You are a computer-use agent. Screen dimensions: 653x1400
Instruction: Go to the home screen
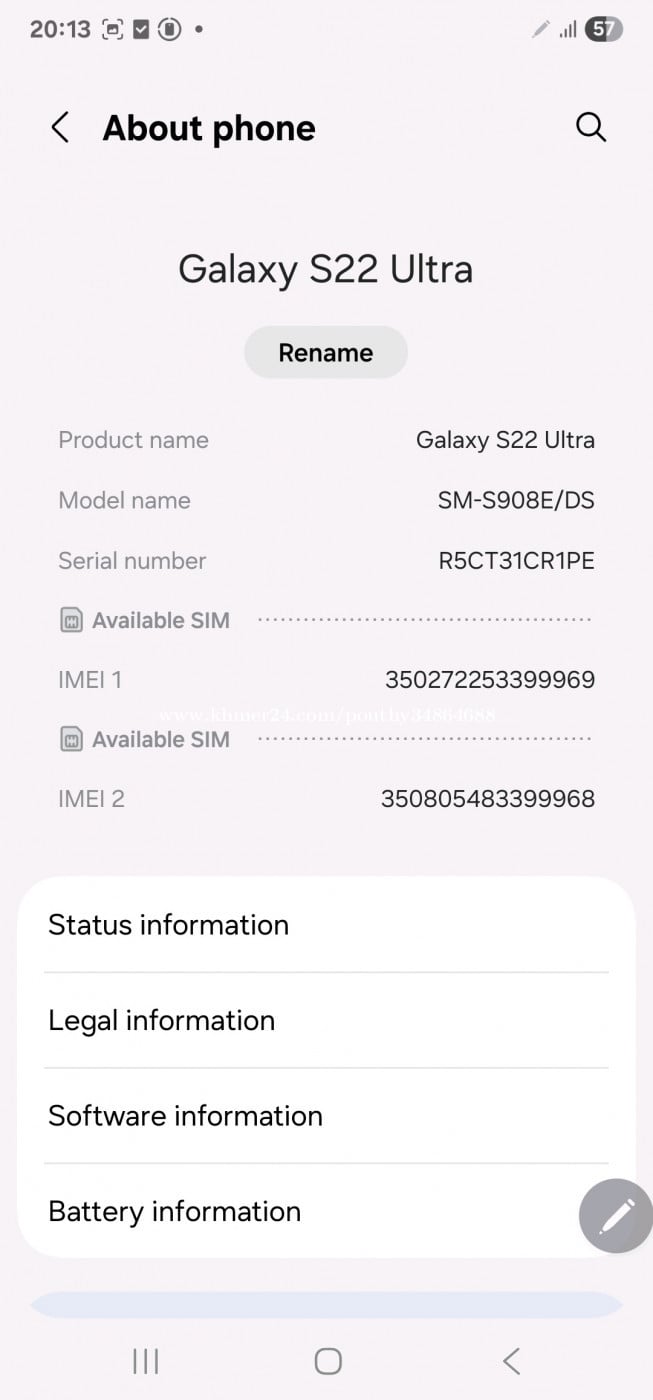pos(328,1361)
